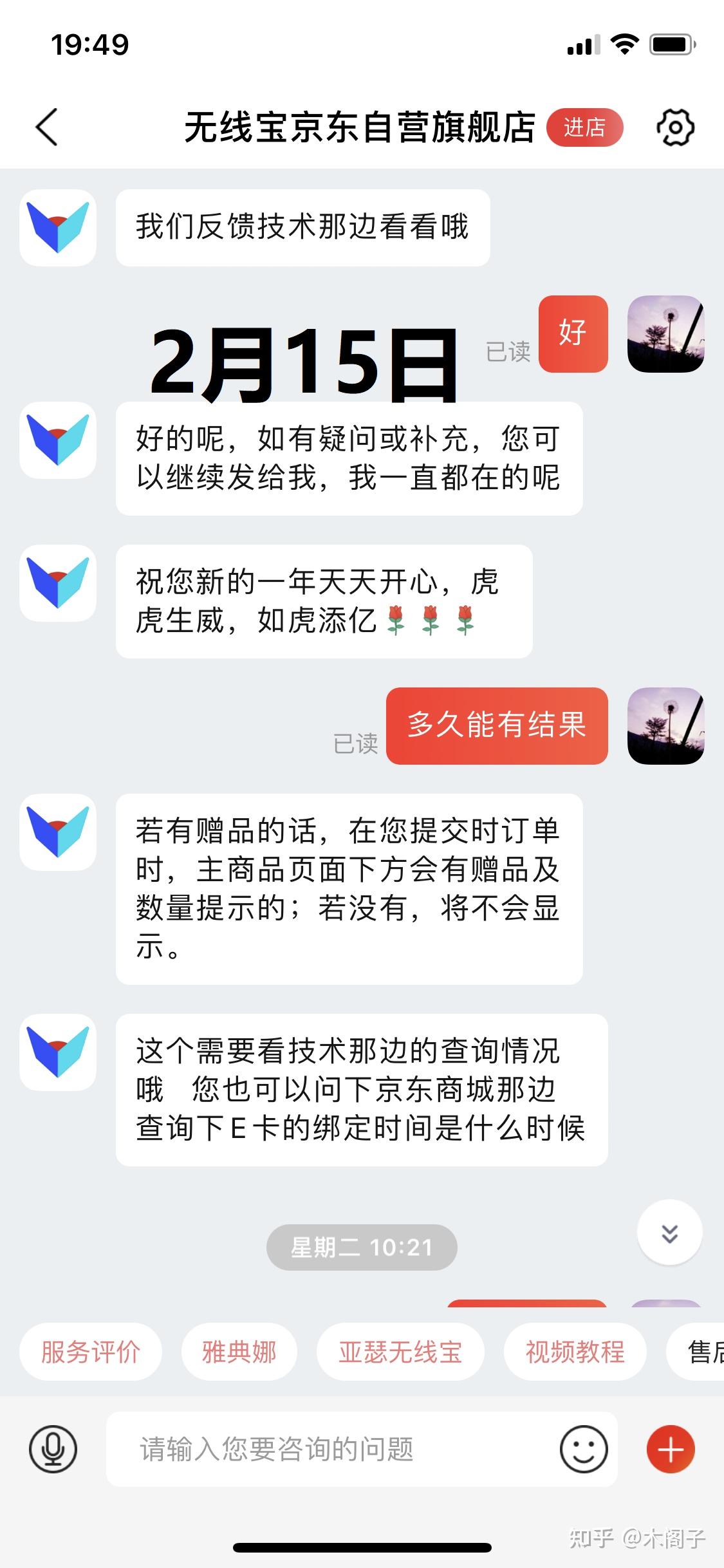724x1568 pixels.
Task: Open chat settings gear icon
Action: click(675, 127)
